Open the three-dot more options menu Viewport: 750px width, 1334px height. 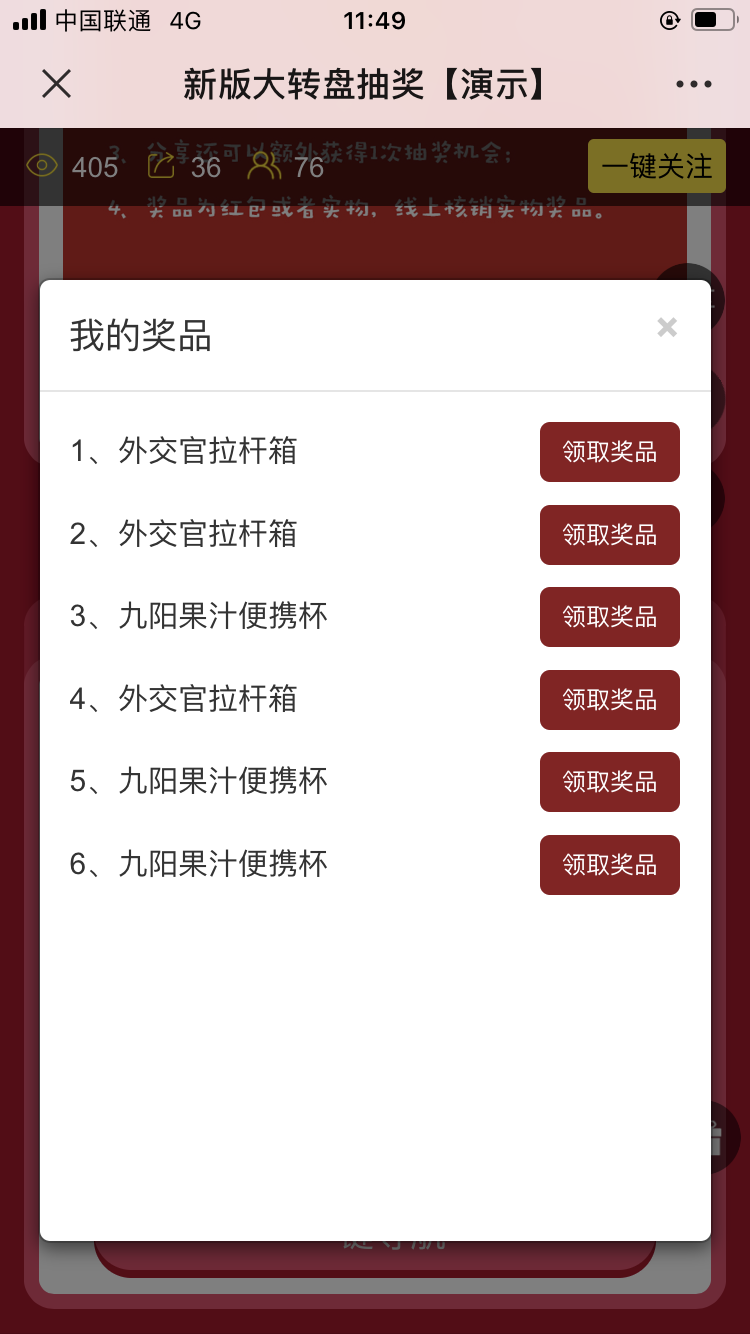pyautogui.click(x=693, y=84)
